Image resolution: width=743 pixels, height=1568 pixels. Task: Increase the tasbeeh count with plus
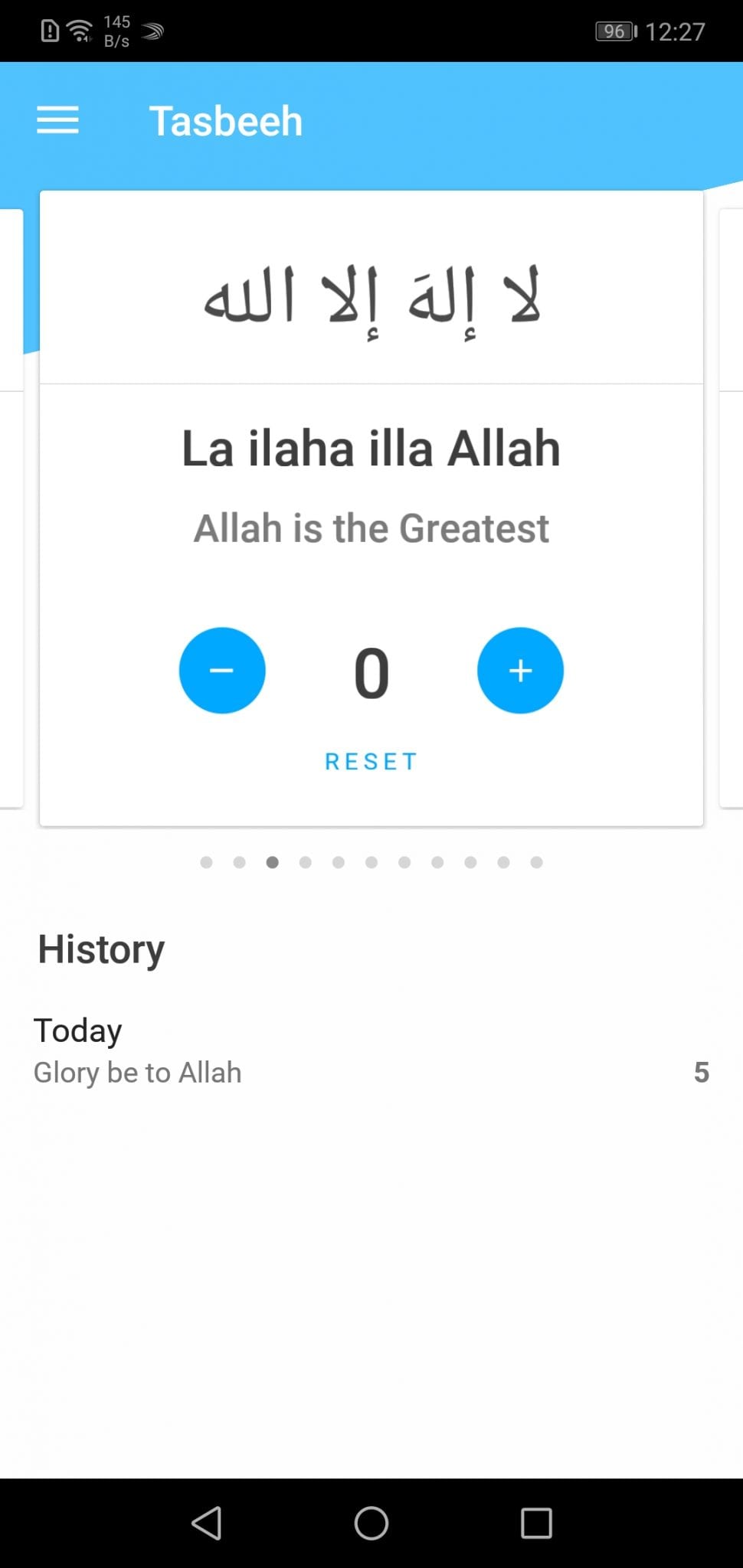pyautogui.click(x=520, y=671)
